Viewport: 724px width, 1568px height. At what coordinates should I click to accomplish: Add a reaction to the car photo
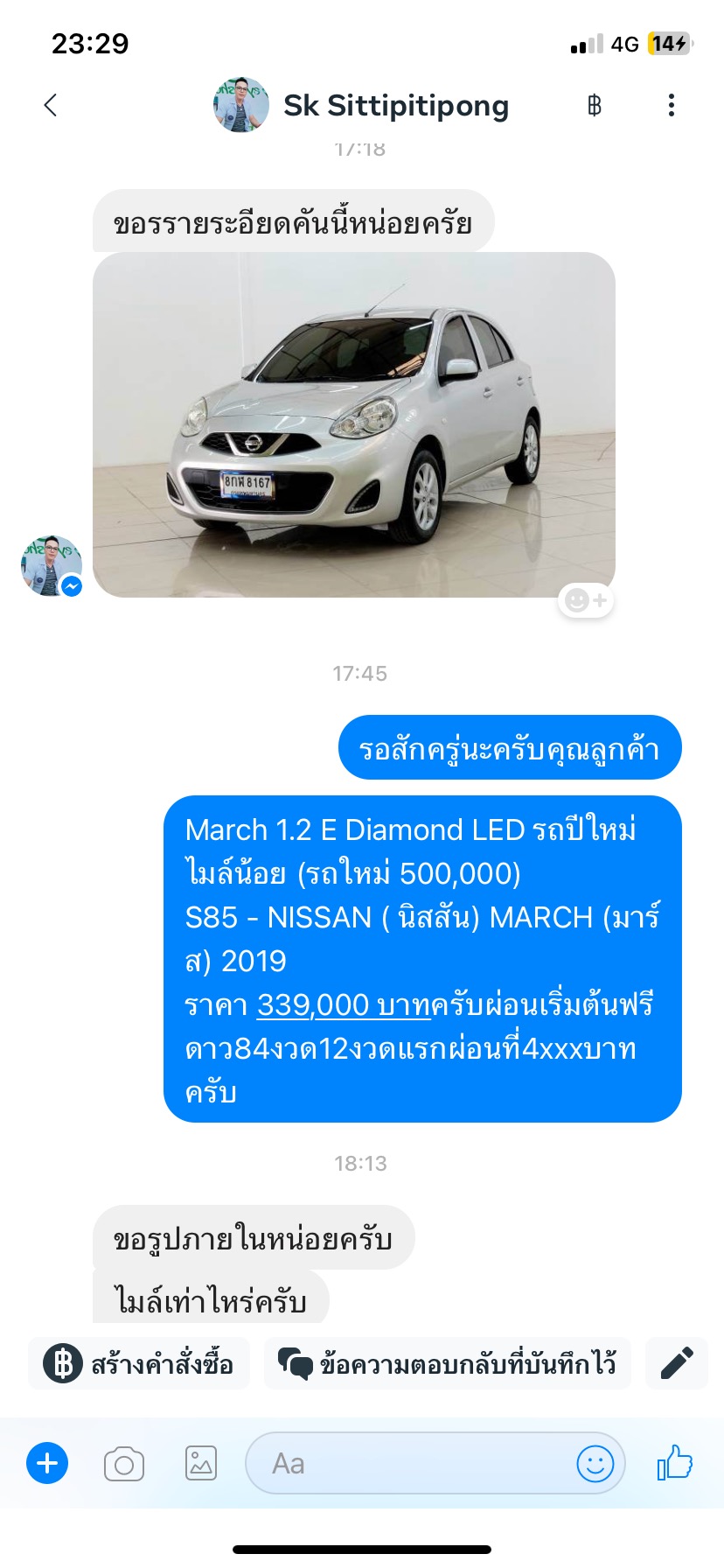pyautogui.click(x=586, y=600)
